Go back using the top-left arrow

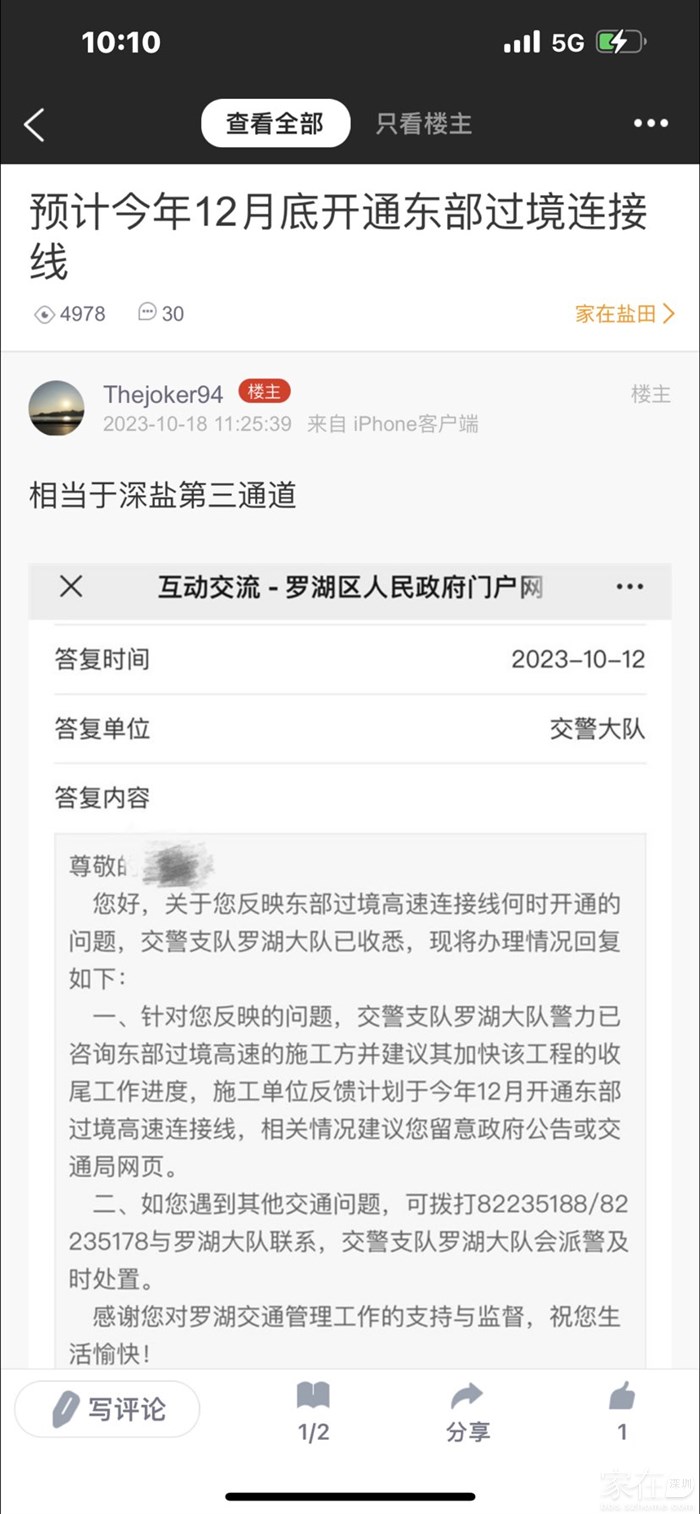[x=35, y=125]
